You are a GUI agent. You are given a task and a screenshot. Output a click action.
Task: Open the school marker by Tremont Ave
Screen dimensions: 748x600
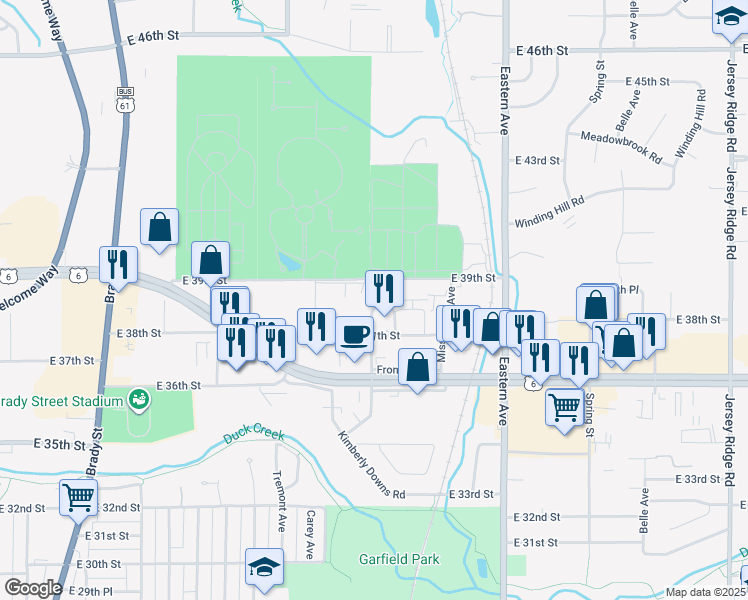[x=265, y=567]
